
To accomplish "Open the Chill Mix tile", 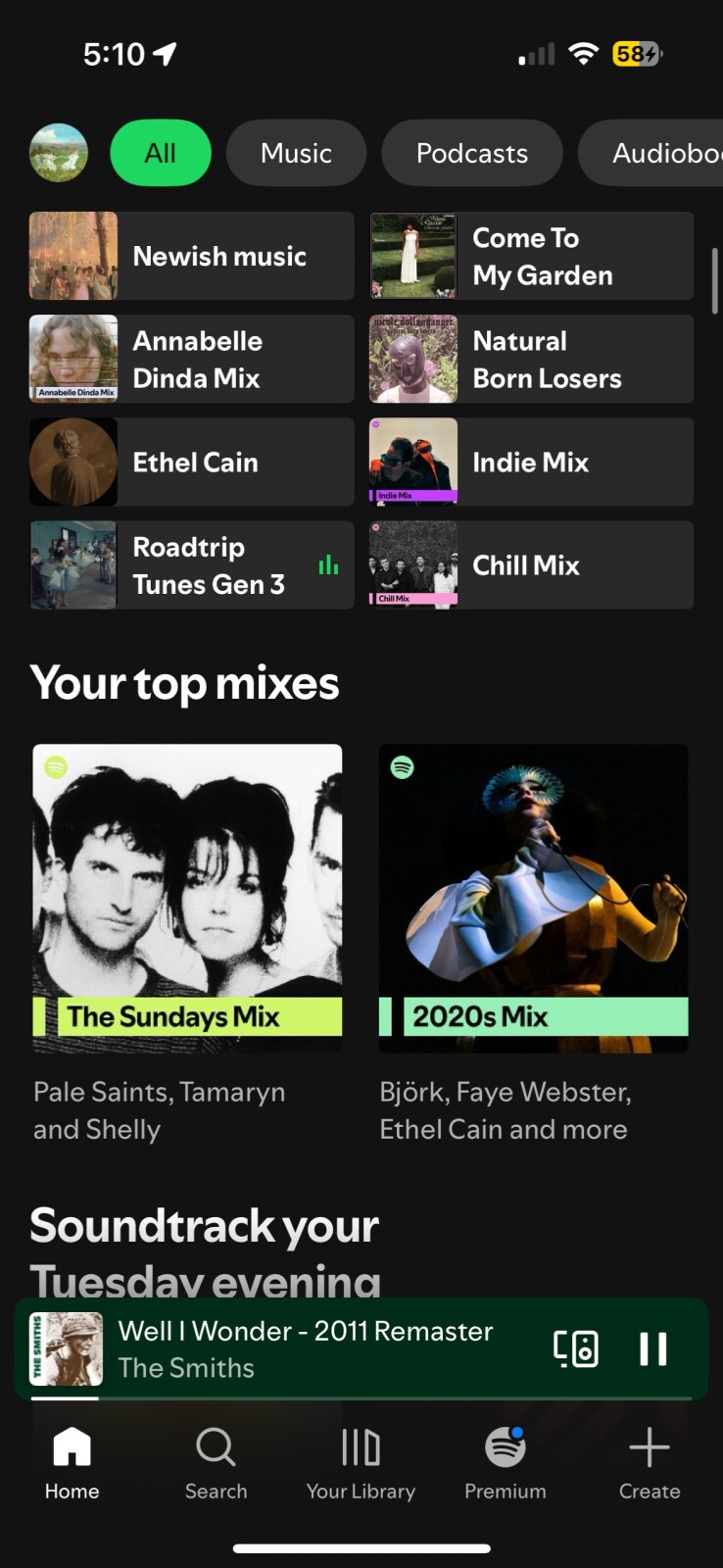I will (531, 564).
